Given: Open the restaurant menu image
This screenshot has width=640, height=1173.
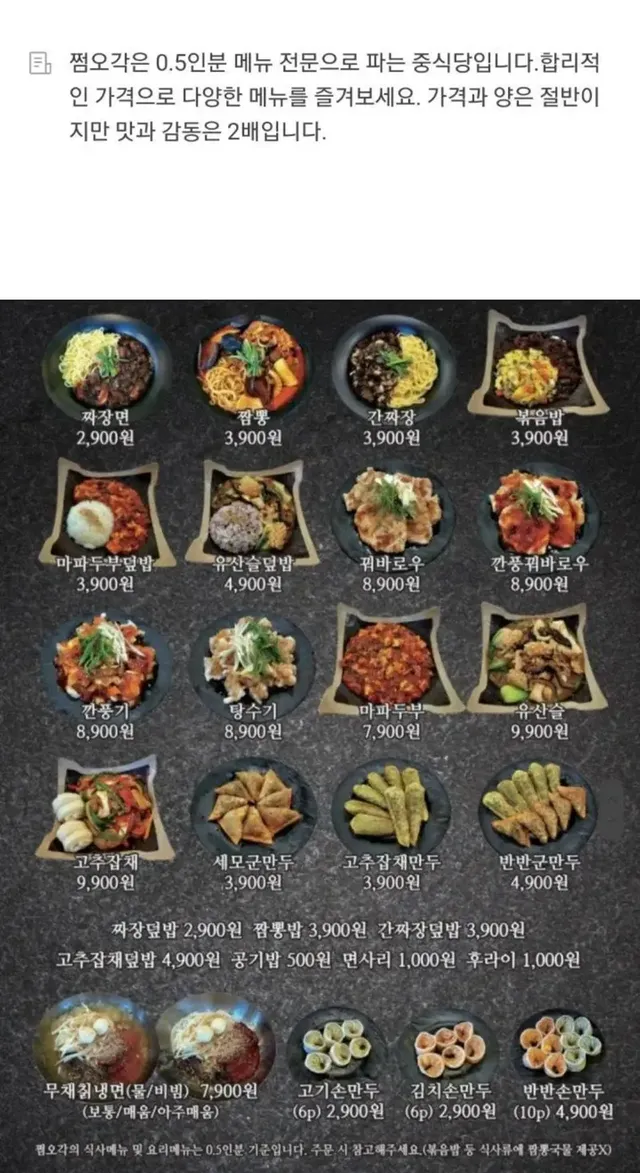Looking at the screenshot, I should click(x=320, y=735).
